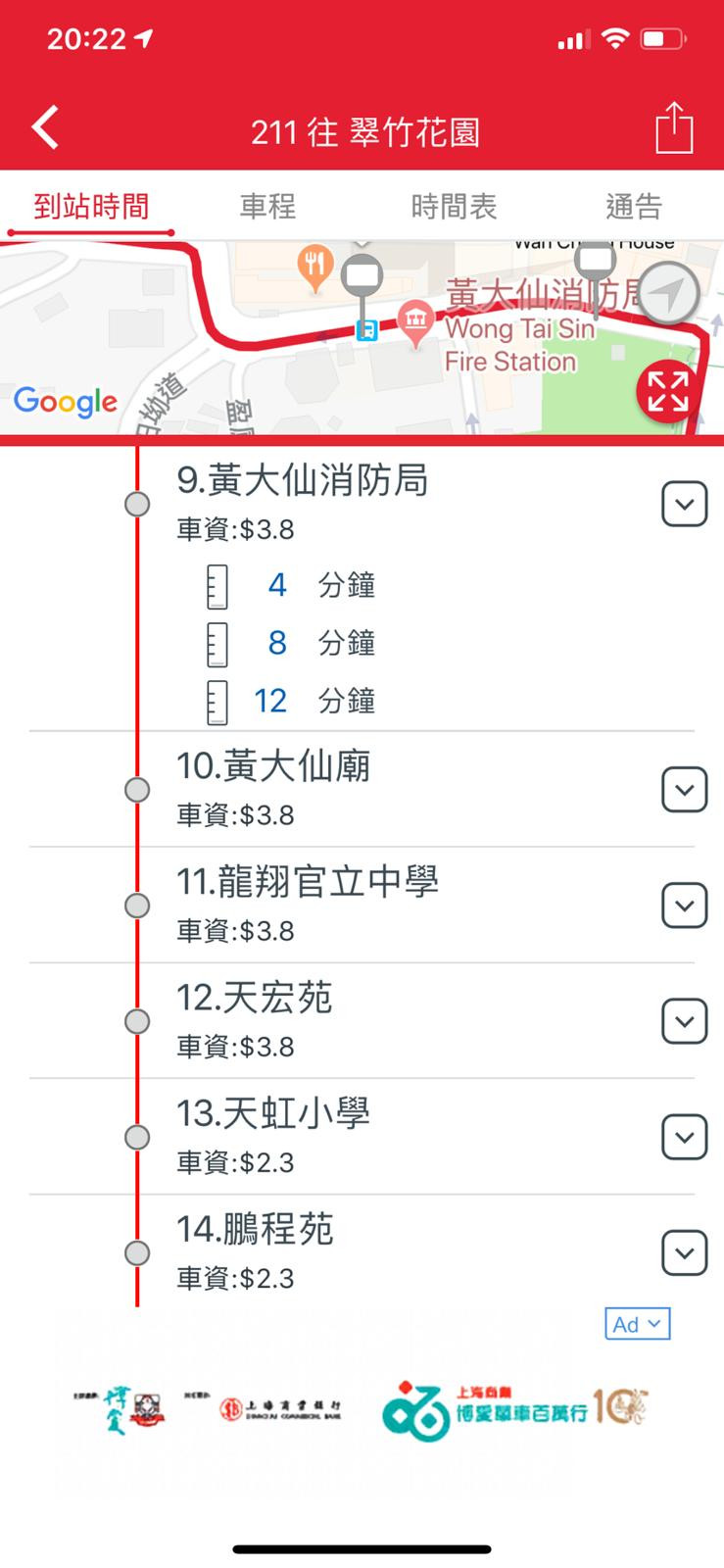This screenshot has height=1568, width=724.
Task: Open the Ad options dropdown
Action: (x=638, y=1324)
